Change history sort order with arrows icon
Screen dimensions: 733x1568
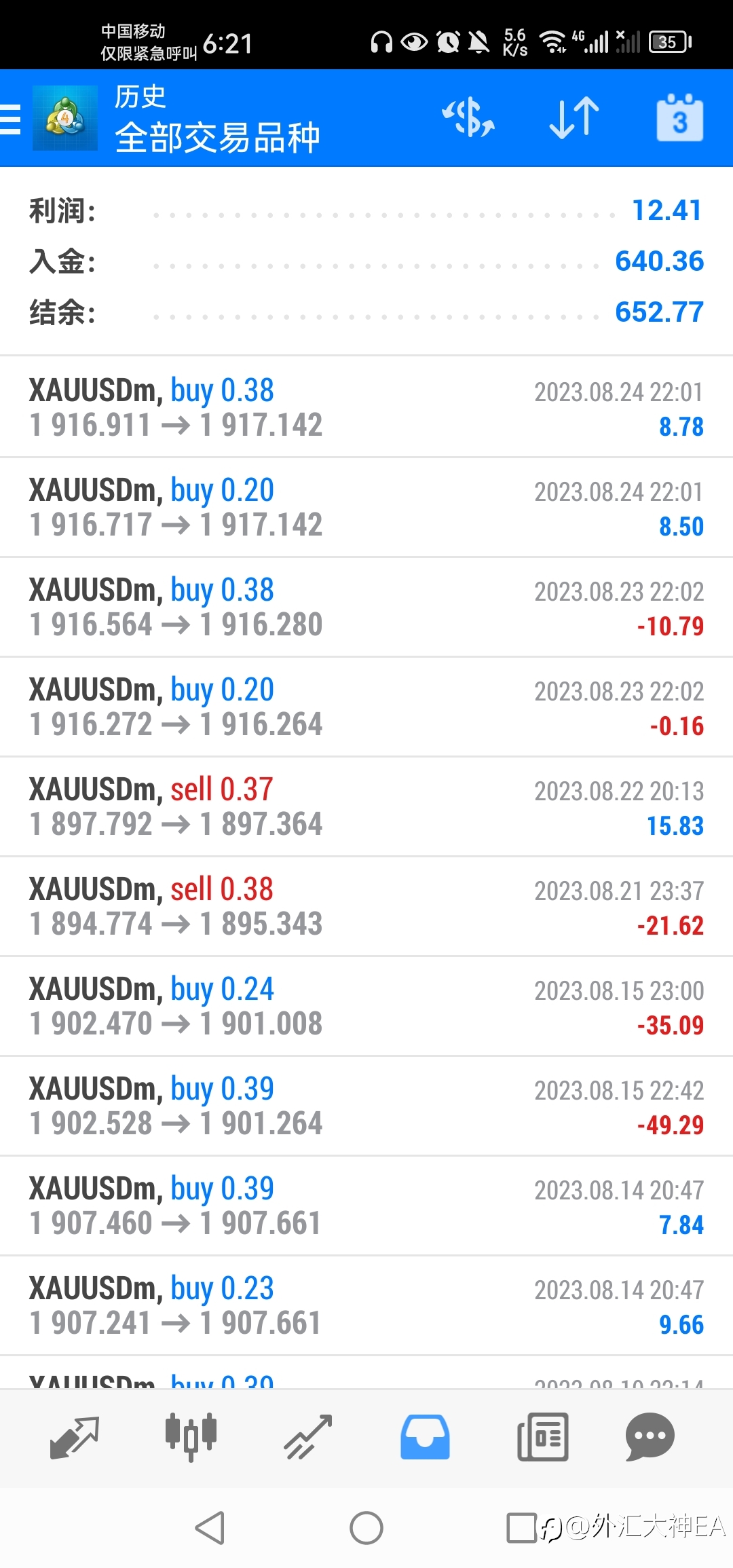point(574,117)
